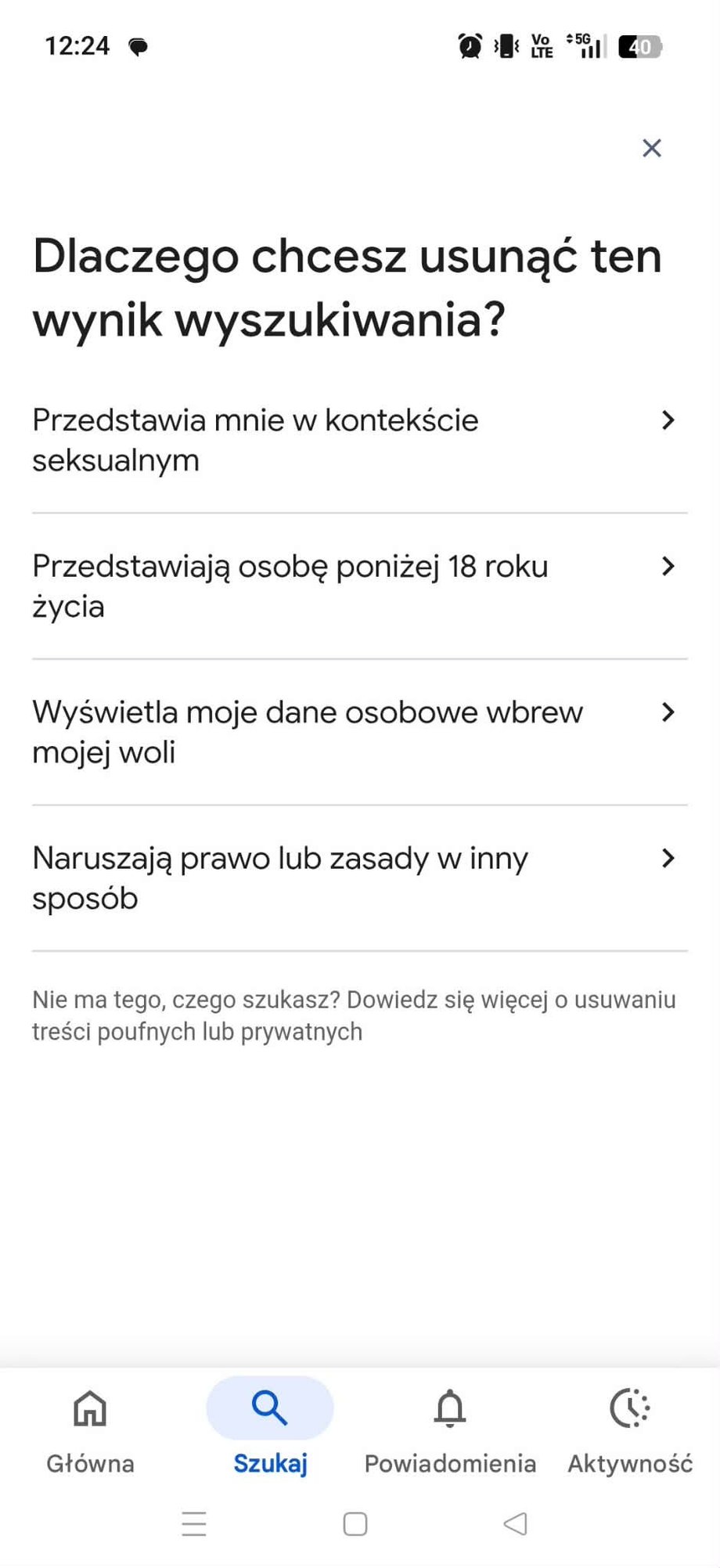This screenshot has height=1568, width=720.
Task: Tap the clock showing 12:24
Action: pyautogui.click(x=76, y=45)
